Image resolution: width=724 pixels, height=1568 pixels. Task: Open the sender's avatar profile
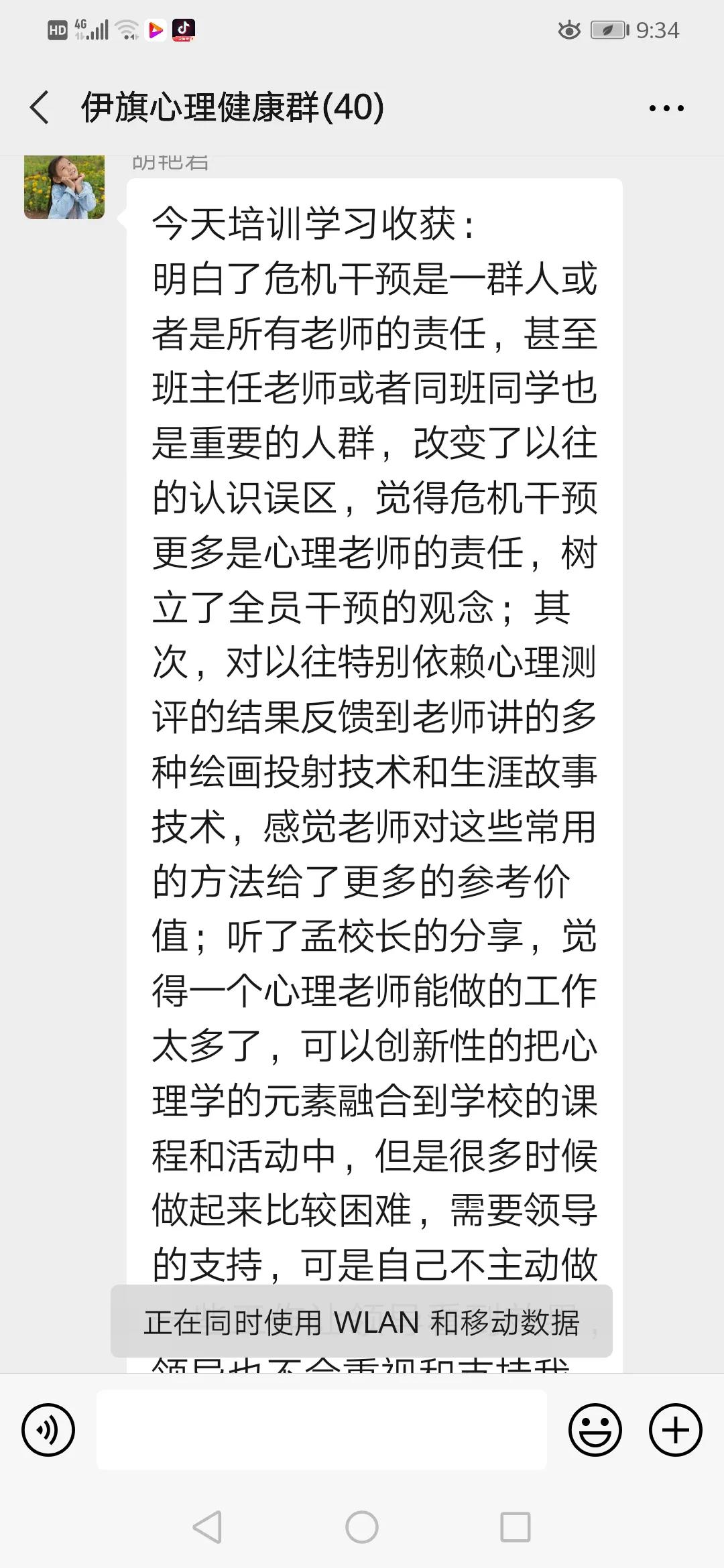[64, 187]
